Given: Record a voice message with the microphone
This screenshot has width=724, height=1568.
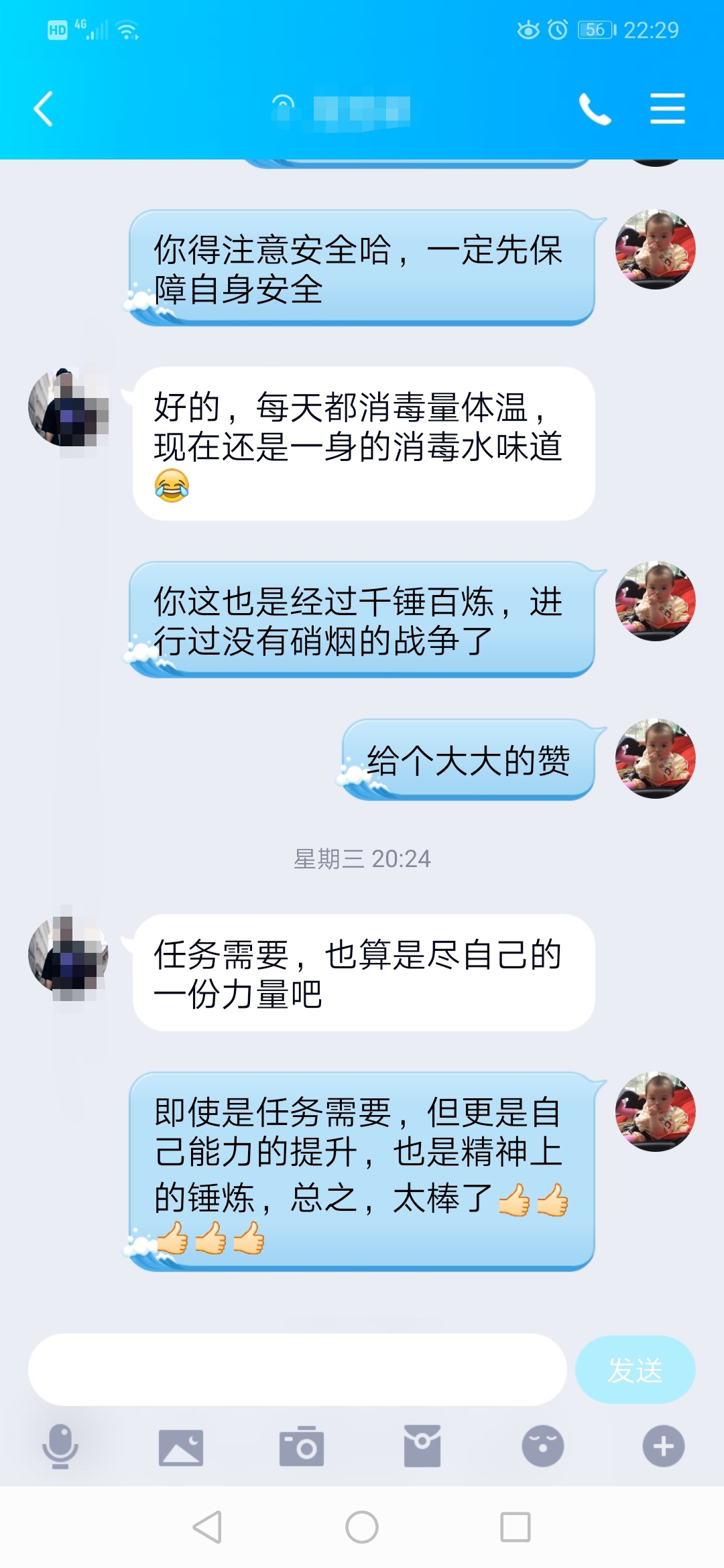Looking at the screenshot, I should click(x=60, y=1446).
